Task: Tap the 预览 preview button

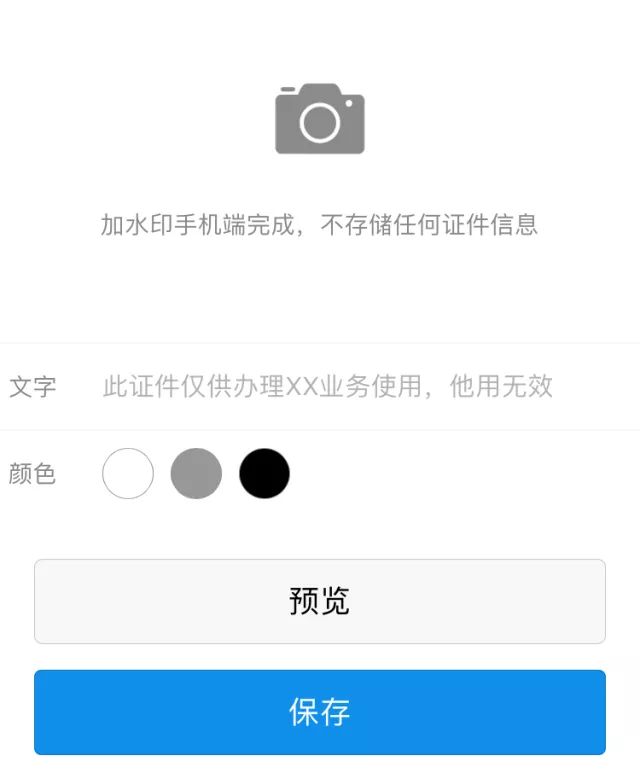Action: click(x=320, y=601)
